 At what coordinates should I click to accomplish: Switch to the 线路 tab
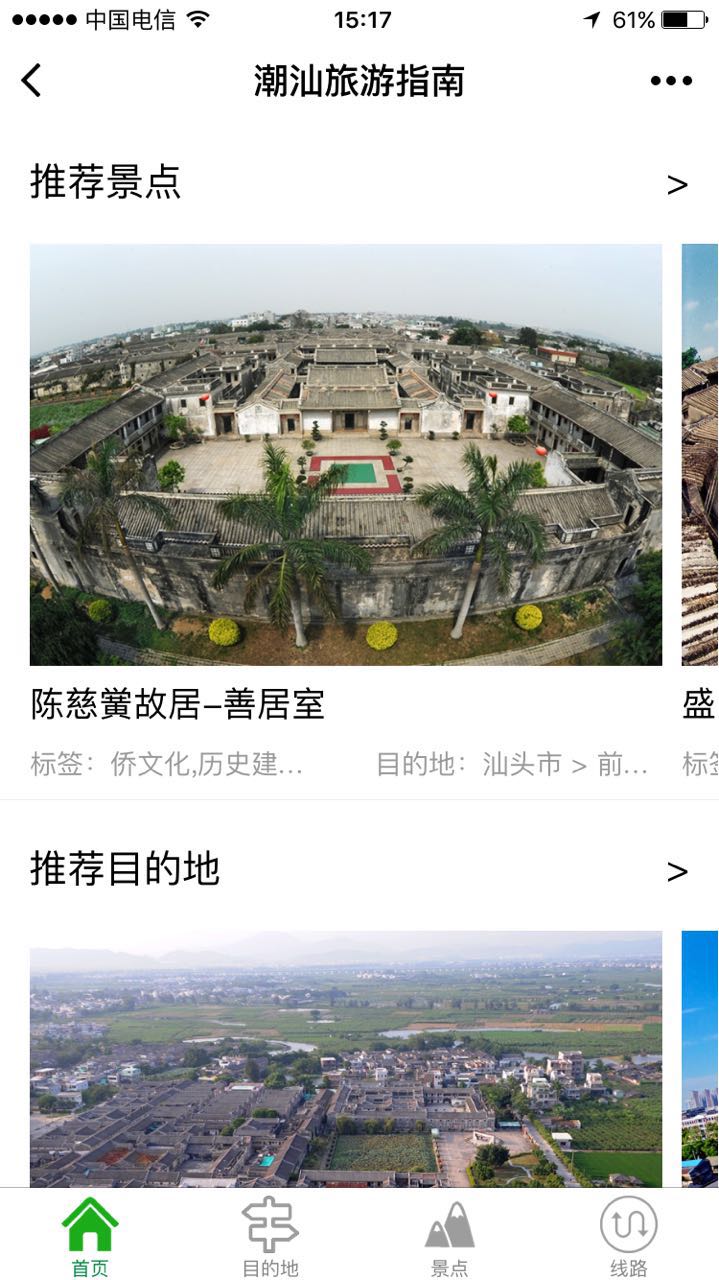pyautogui.click(x=628, y=1237)
